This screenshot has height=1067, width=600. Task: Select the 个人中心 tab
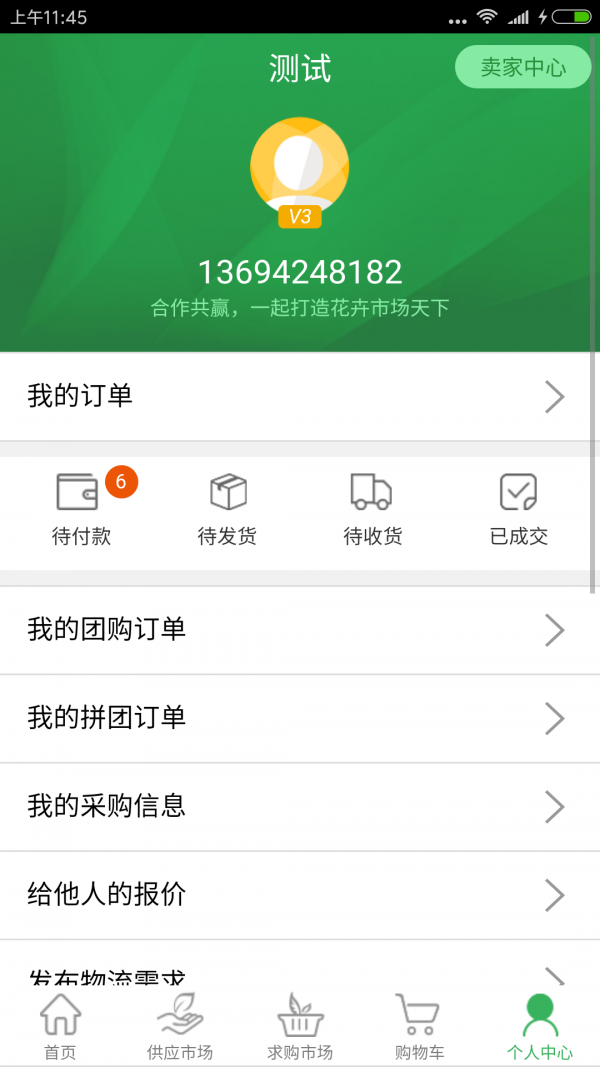pyautogui.click(x=539, y=1026)
